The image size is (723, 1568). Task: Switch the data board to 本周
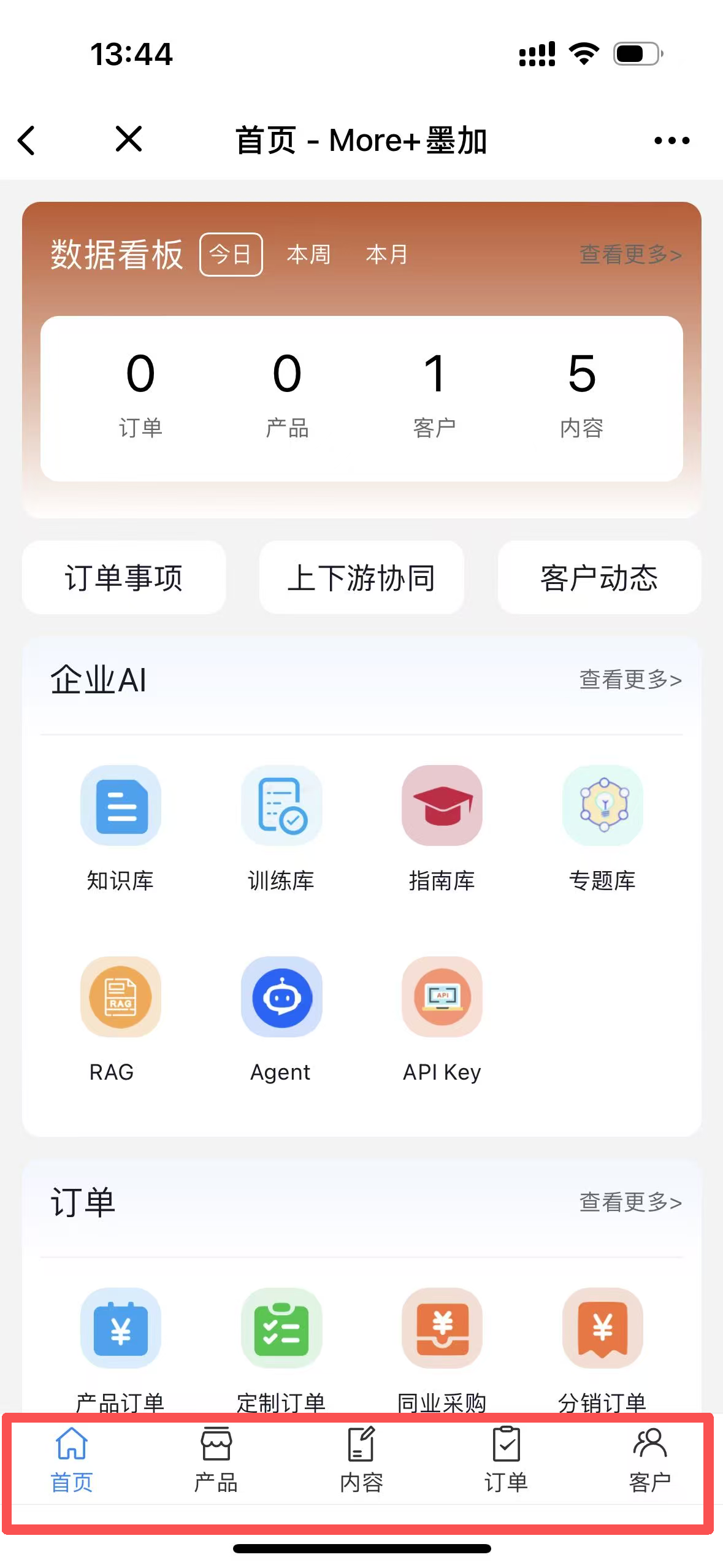click(x=308, y=255)
